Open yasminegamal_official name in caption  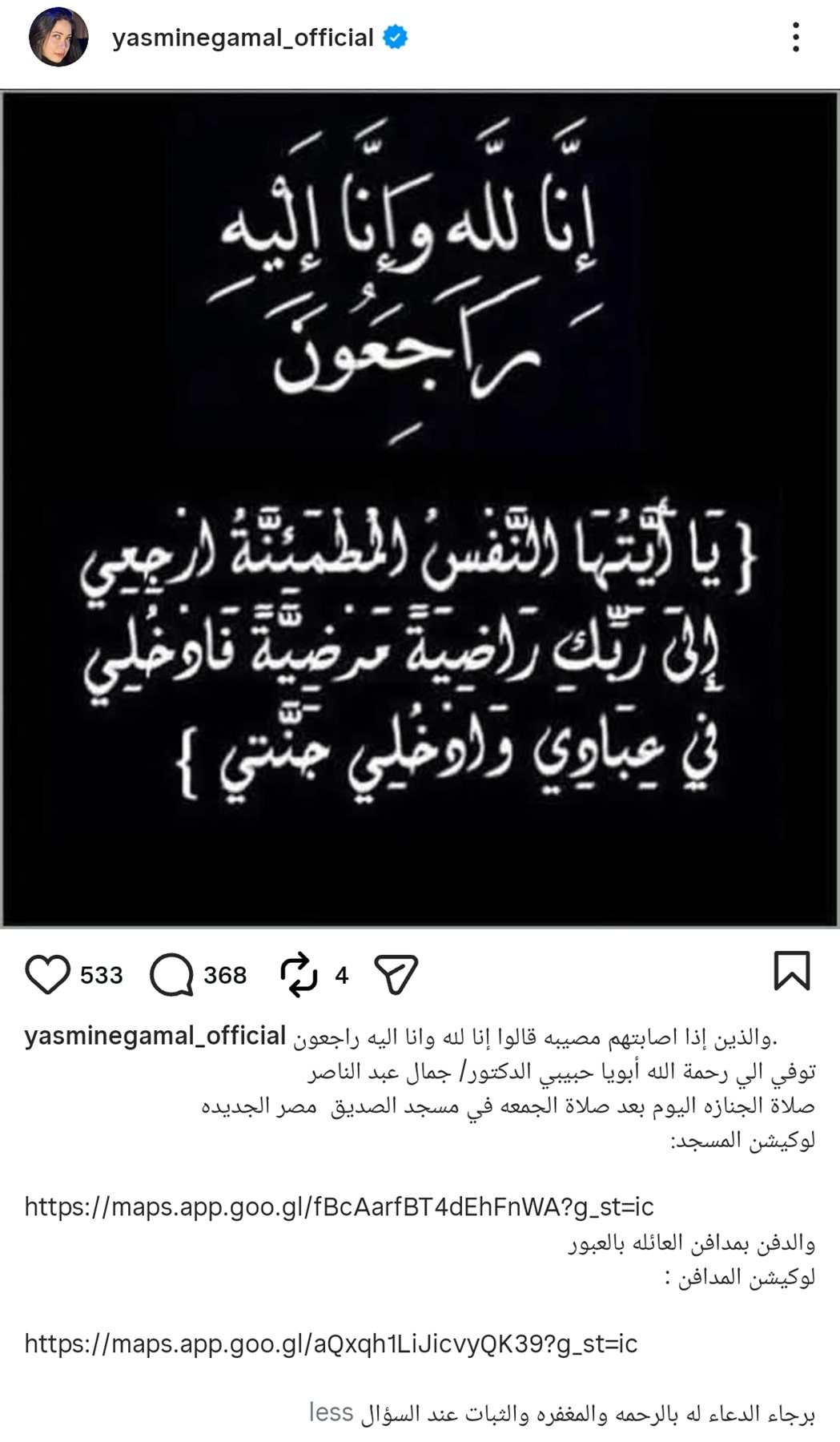(x=155, y=1036)
